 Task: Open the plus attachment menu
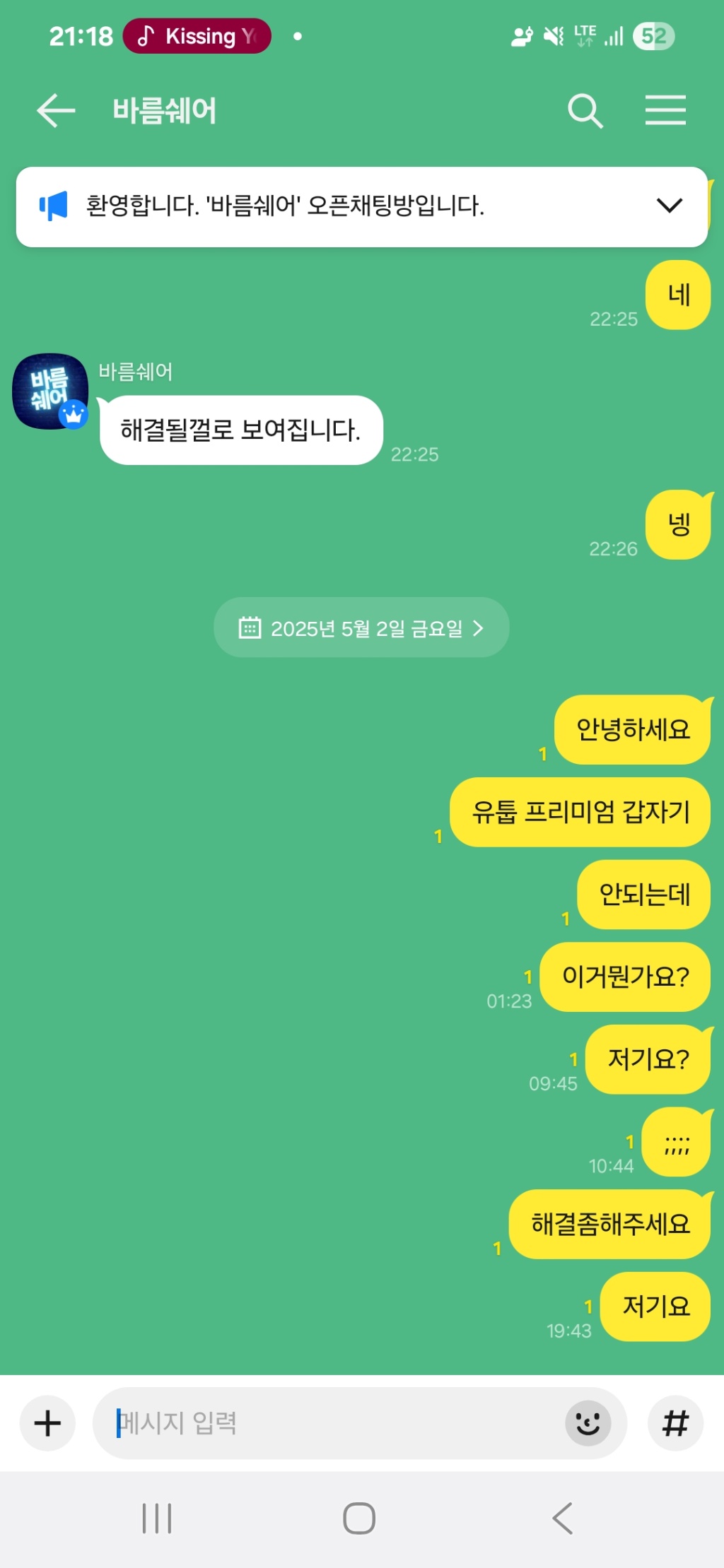(x=47, y=1422)
